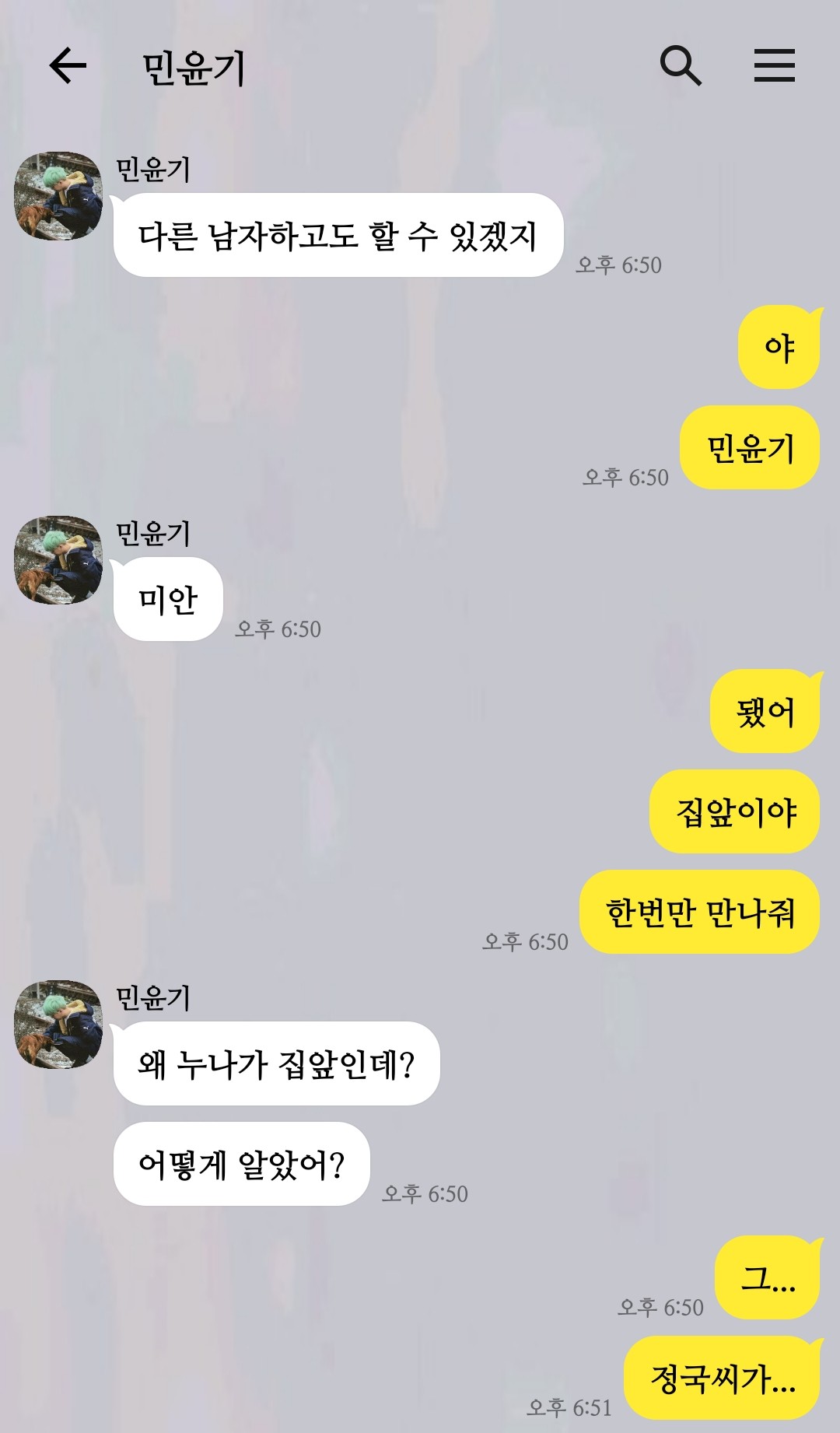Tap 민윤기's avatar above '왜 누나가 집앞인데?'
This screenshot has width=840, height=1433.
(x=58, y=1025)
